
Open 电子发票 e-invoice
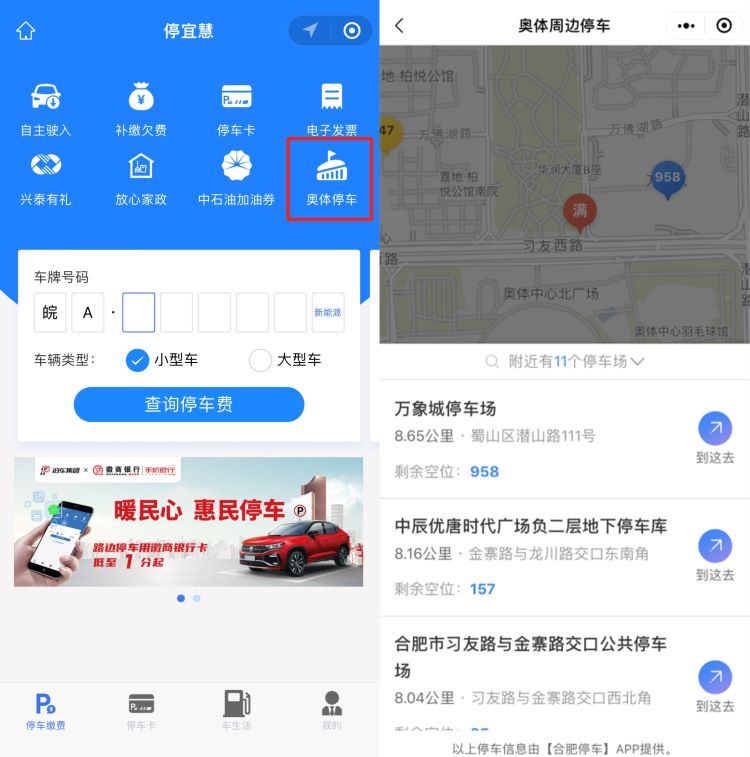tap(331, 109)
